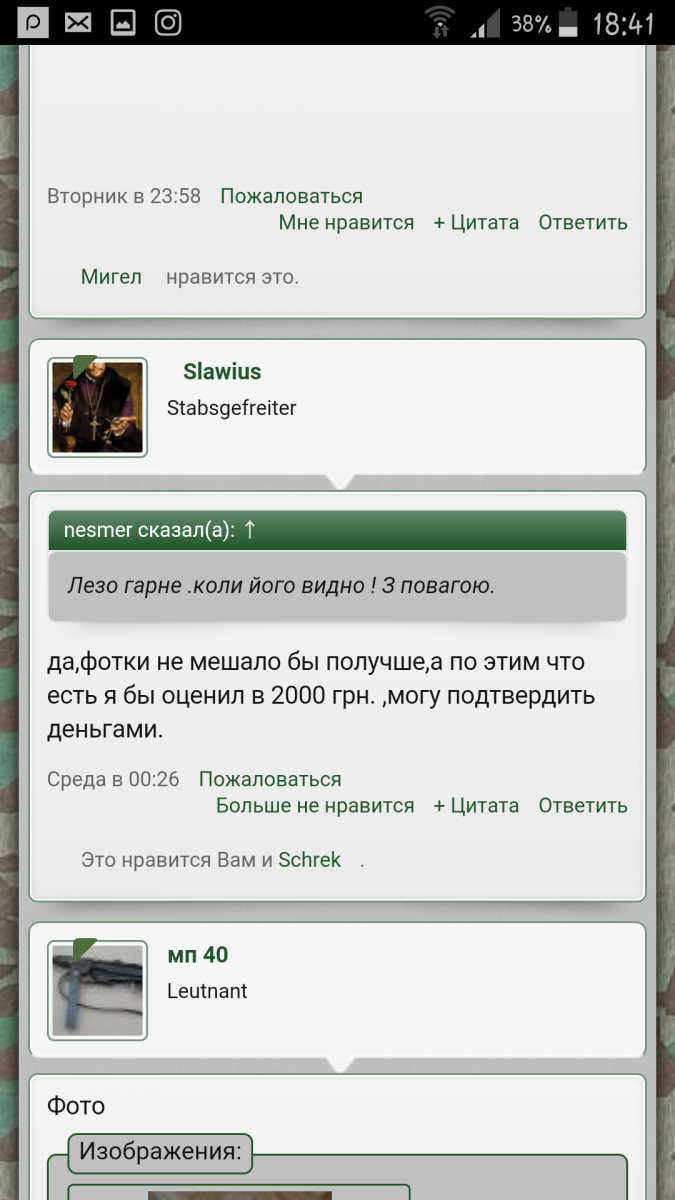675x1200 pixels.
Task: Unlike Slawius's post with Больше не нравится
Action: [x=315, y=805]
